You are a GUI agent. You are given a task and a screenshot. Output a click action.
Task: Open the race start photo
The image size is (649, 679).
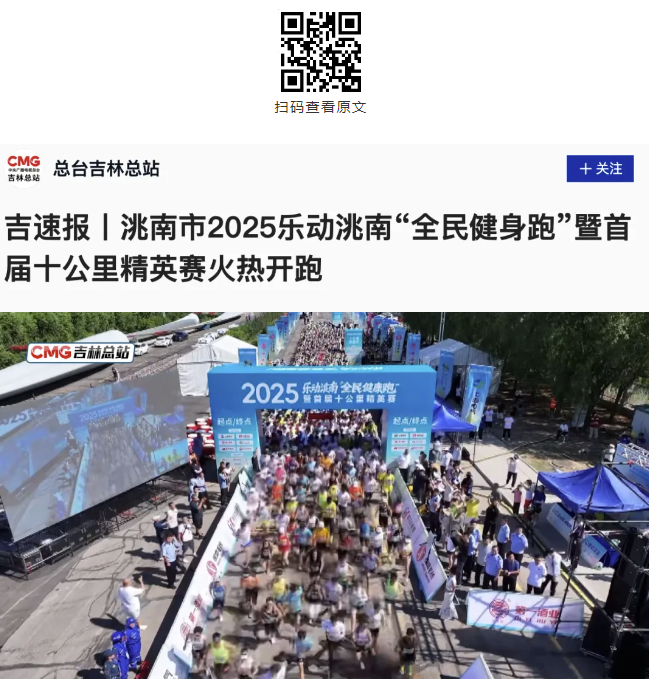tap(324, 495)
